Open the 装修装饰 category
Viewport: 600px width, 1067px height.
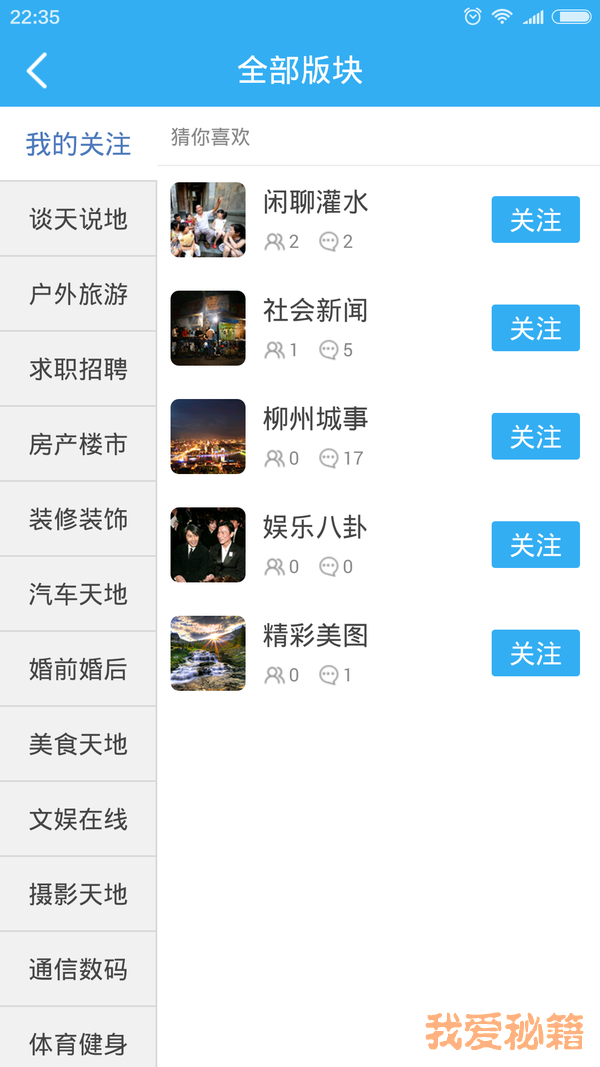pyautogui.click(x=78, y=519)
